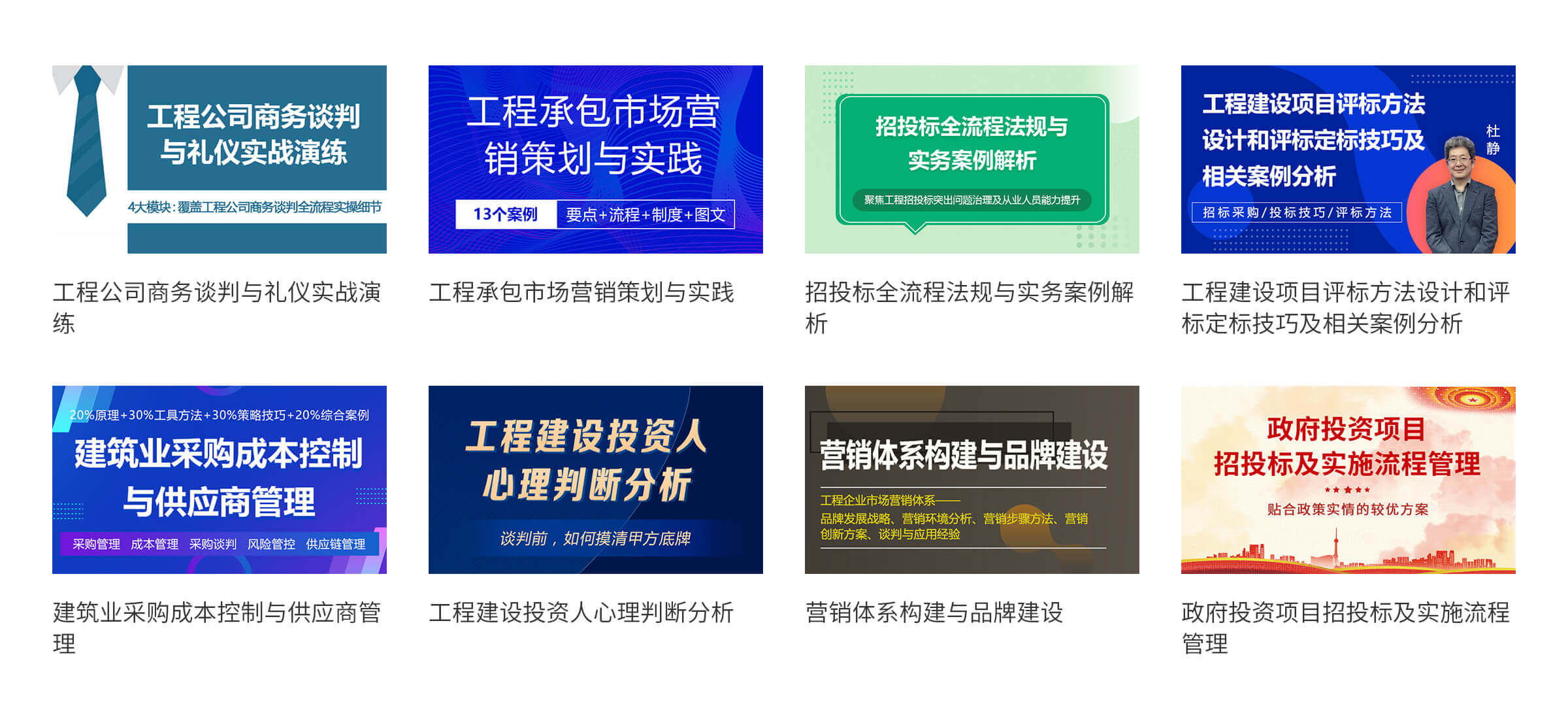Viewport: 1568px width, 706px height.
Task: Open the 营销体系构建与品牌建设 course card
Action: [x=972, y=480]
